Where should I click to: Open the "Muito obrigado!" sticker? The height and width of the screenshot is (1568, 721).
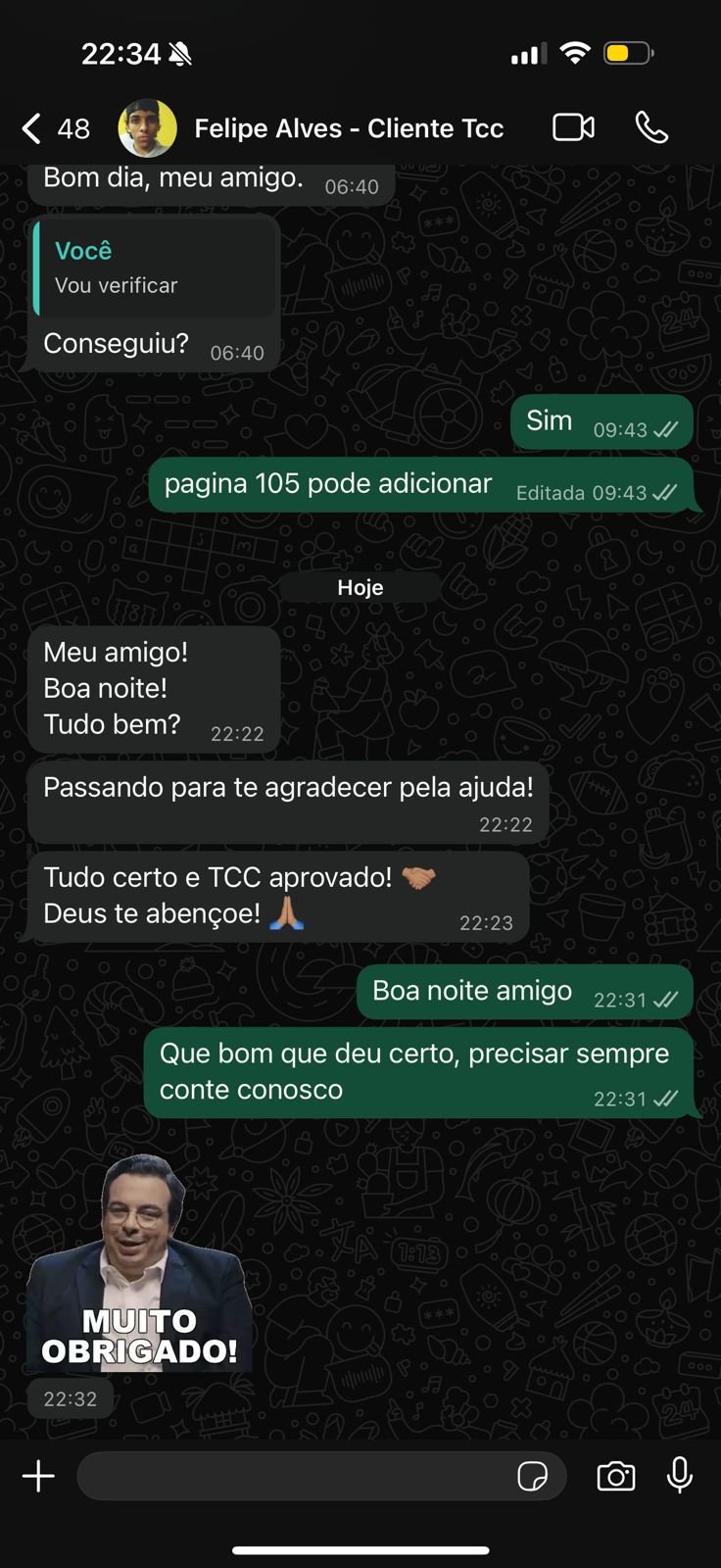point(140,1263)
